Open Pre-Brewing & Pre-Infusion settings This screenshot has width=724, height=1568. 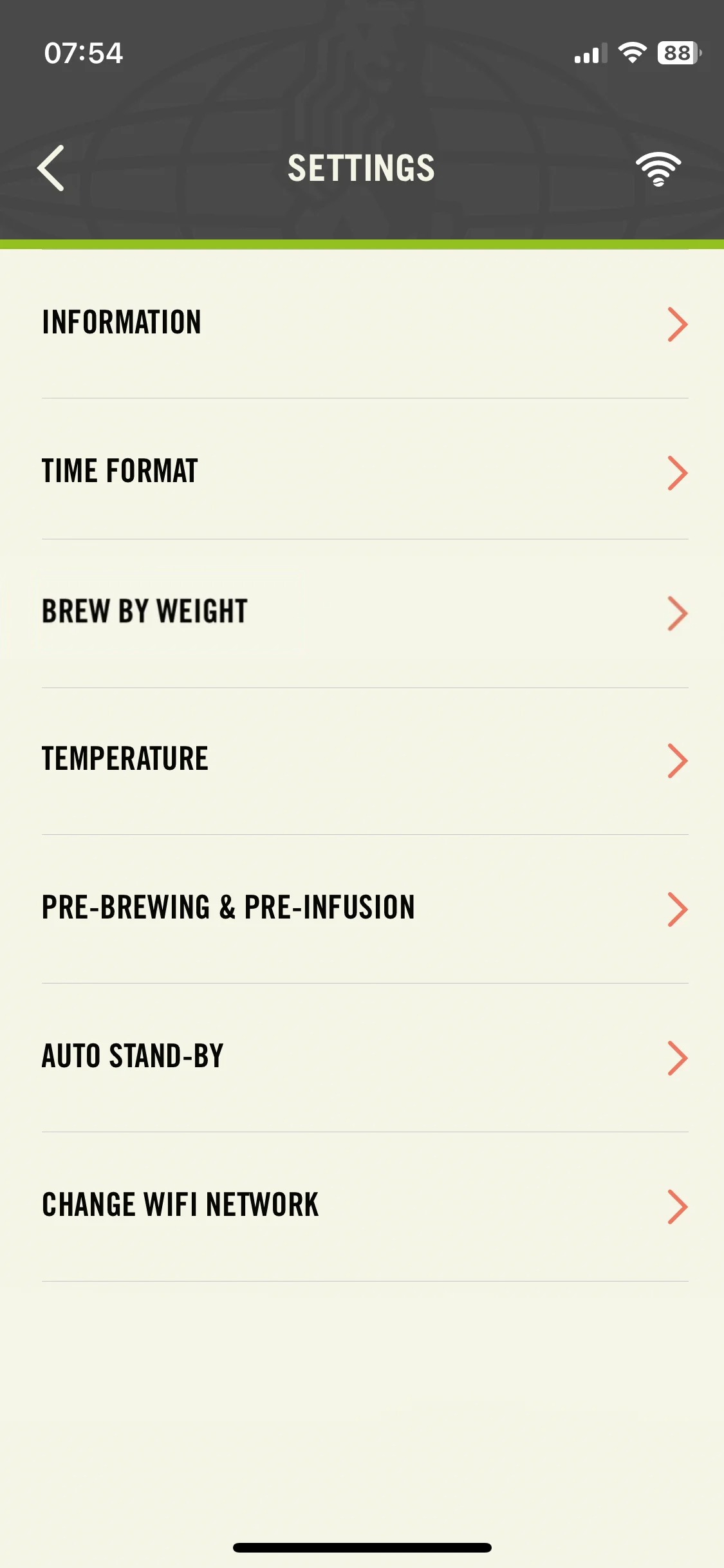tap(364, 908)
